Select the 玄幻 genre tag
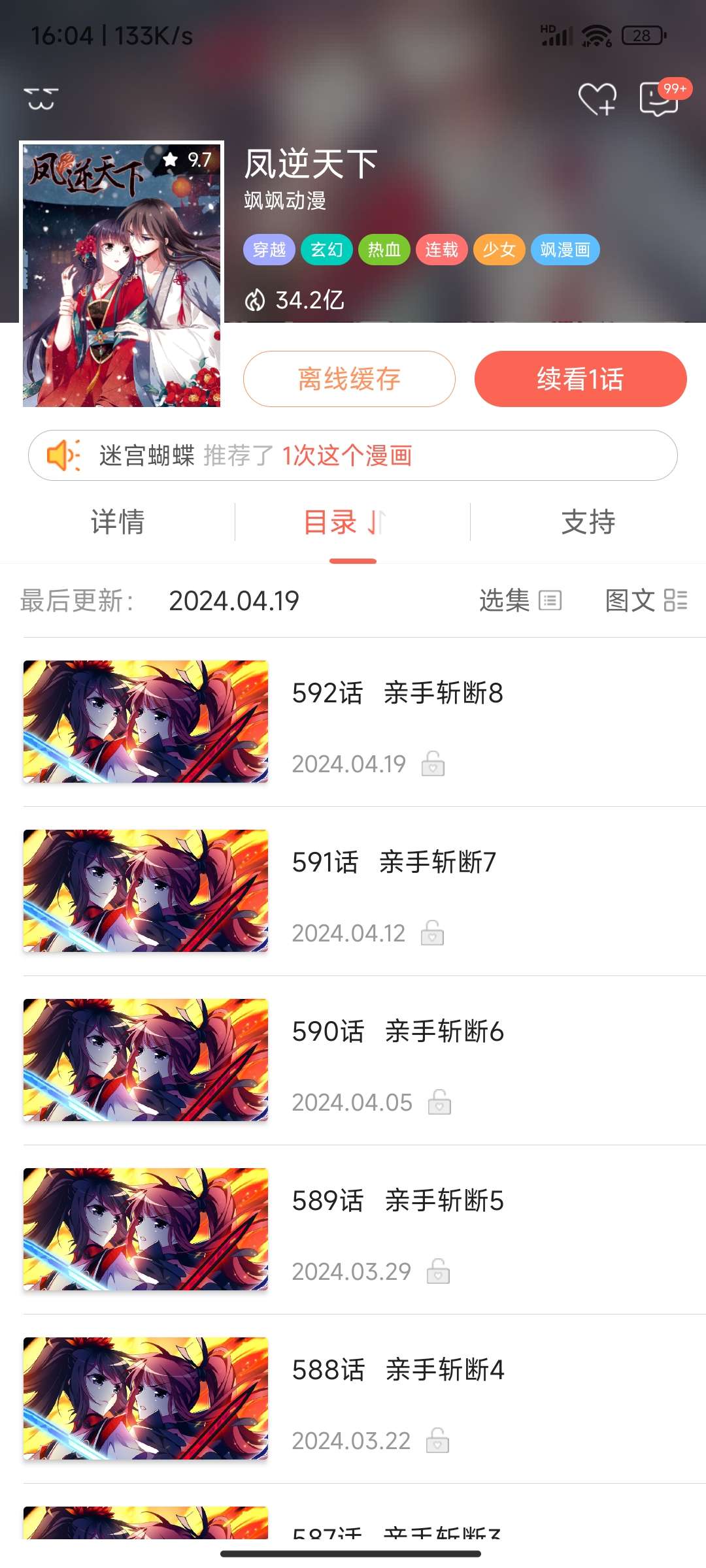The height and width of the screenshot is (1568, 706). click(327, 250)
